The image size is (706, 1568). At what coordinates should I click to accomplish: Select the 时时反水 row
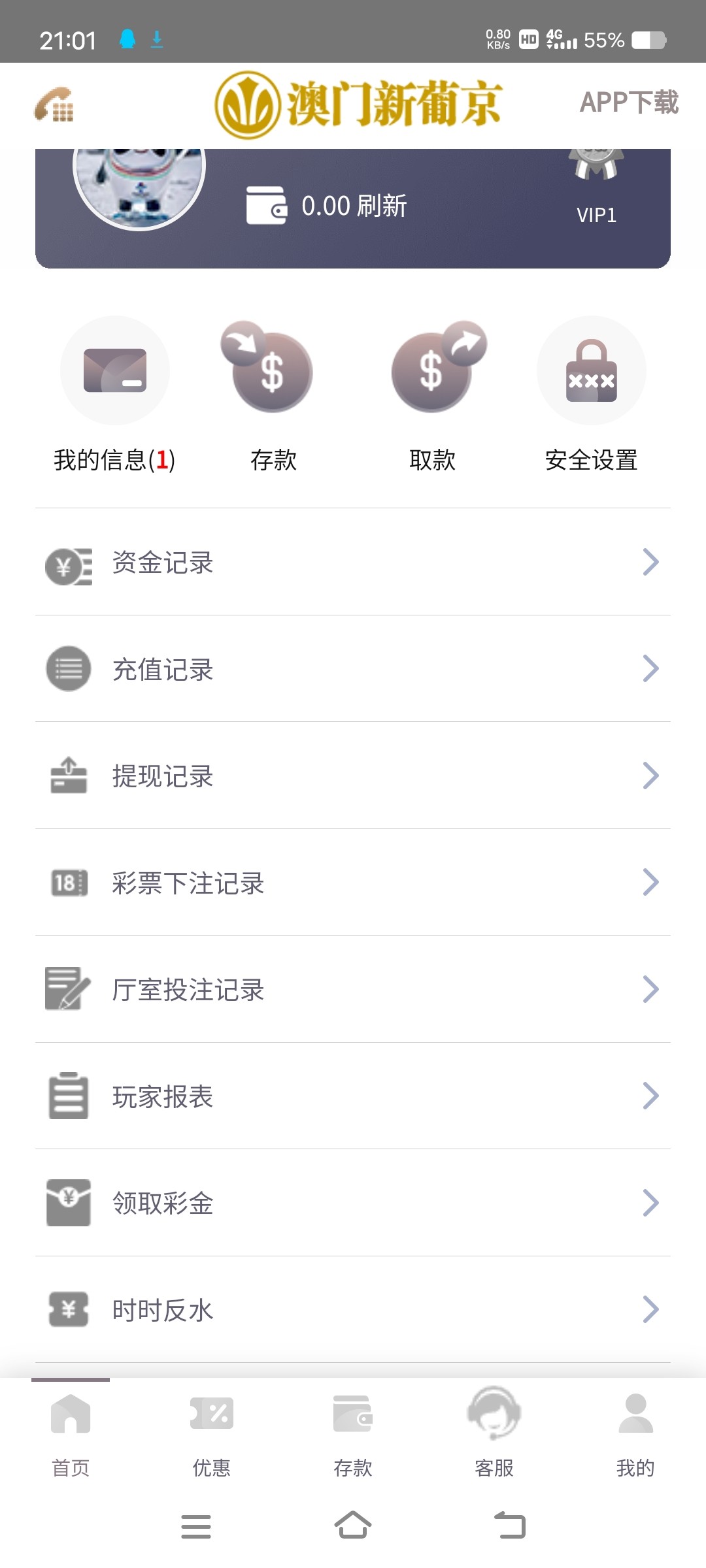point(353,1310)
